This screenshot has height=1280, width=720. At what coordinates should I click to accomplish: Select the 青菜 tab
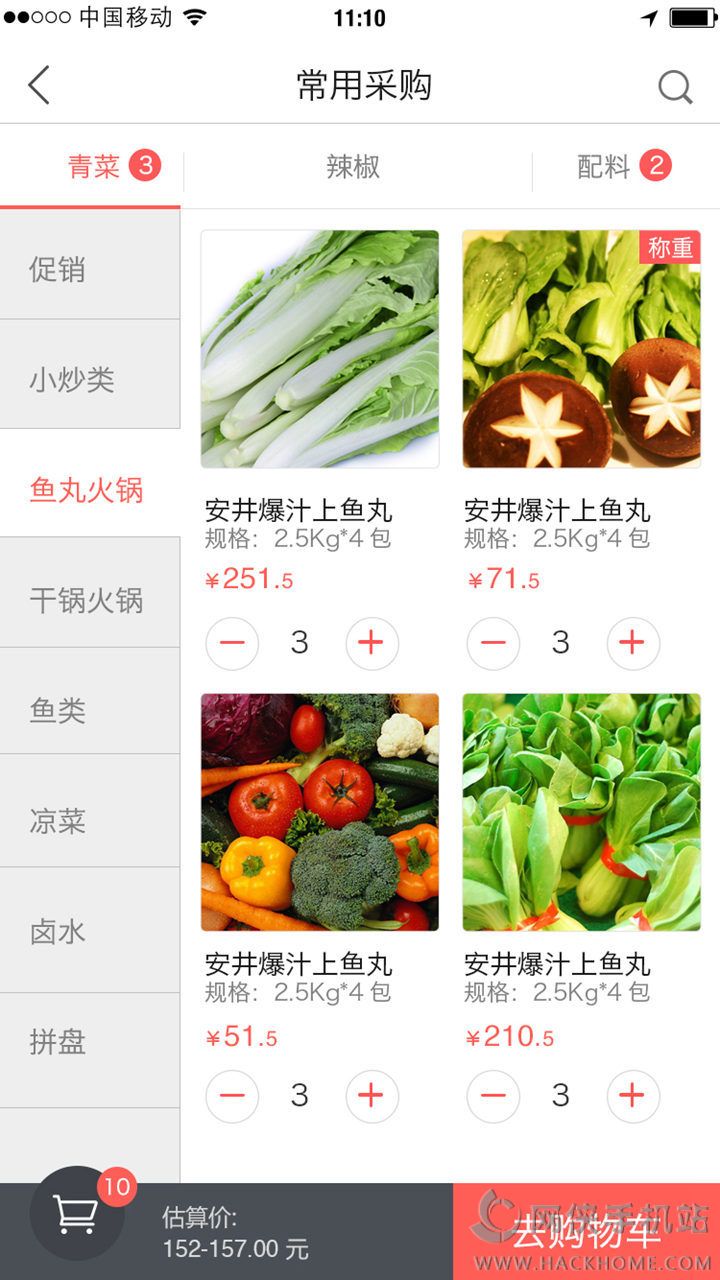pos(94,166)
